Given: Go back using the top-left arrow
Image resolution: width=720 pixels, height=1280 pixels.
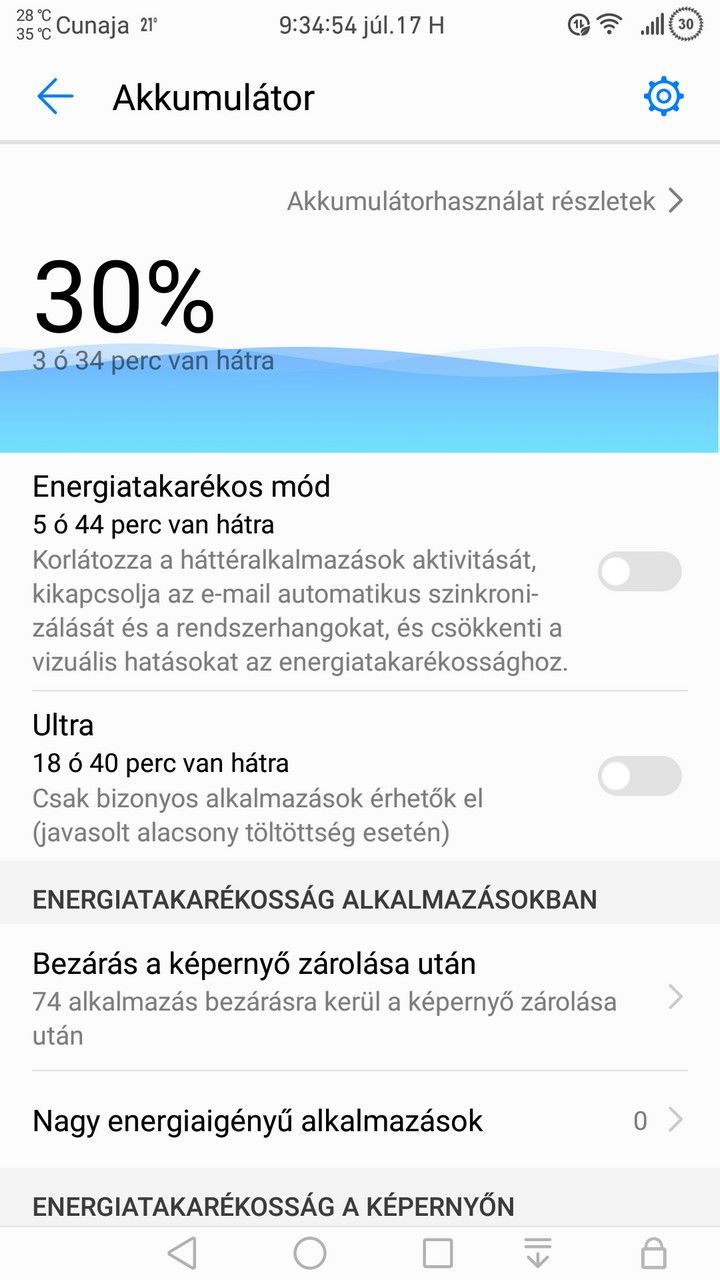Looking at the screenshot, I should pyautogui.click(x=55, y=97).
